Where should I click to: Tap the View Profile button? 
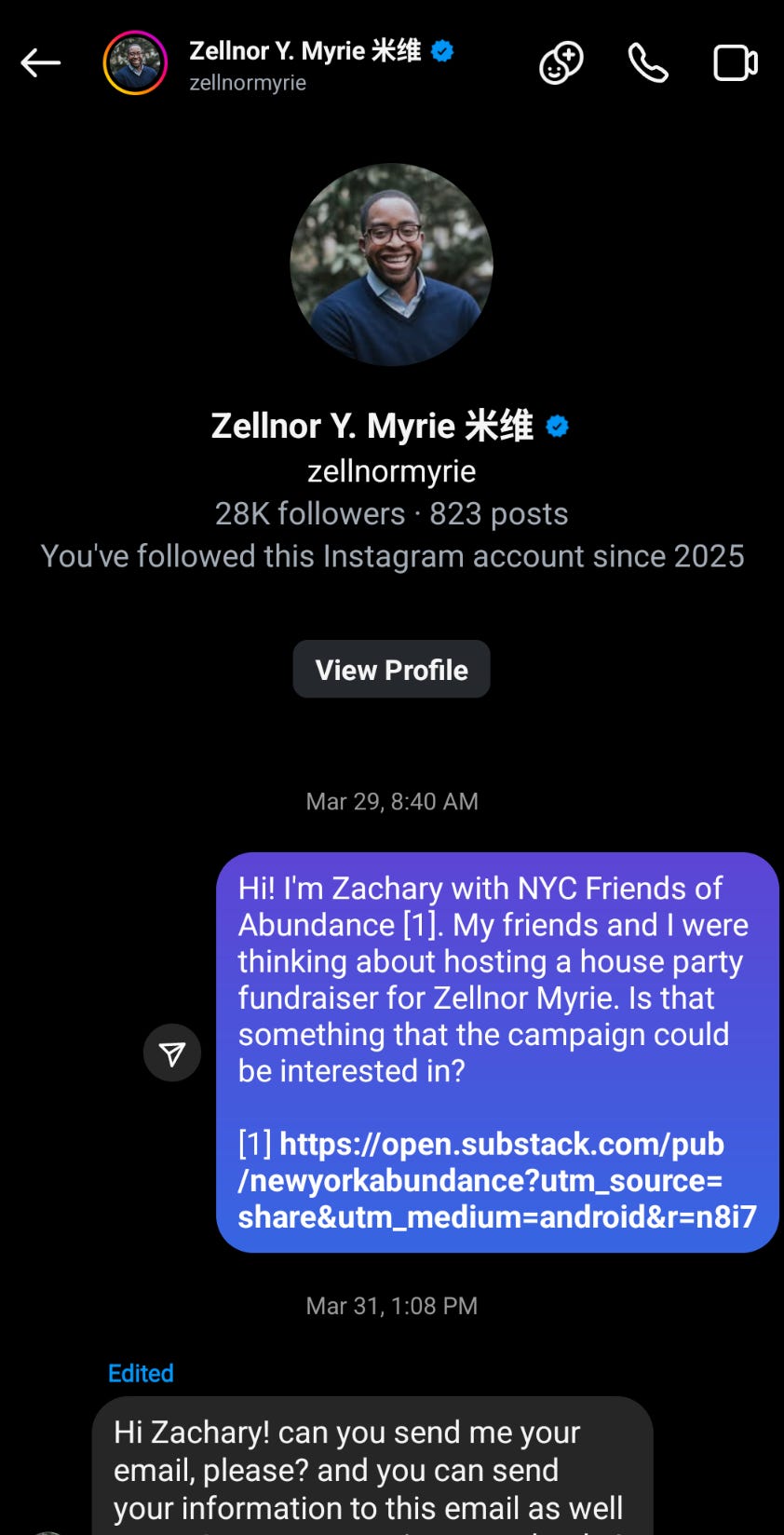pyautogui.click(x=391, y=670)
